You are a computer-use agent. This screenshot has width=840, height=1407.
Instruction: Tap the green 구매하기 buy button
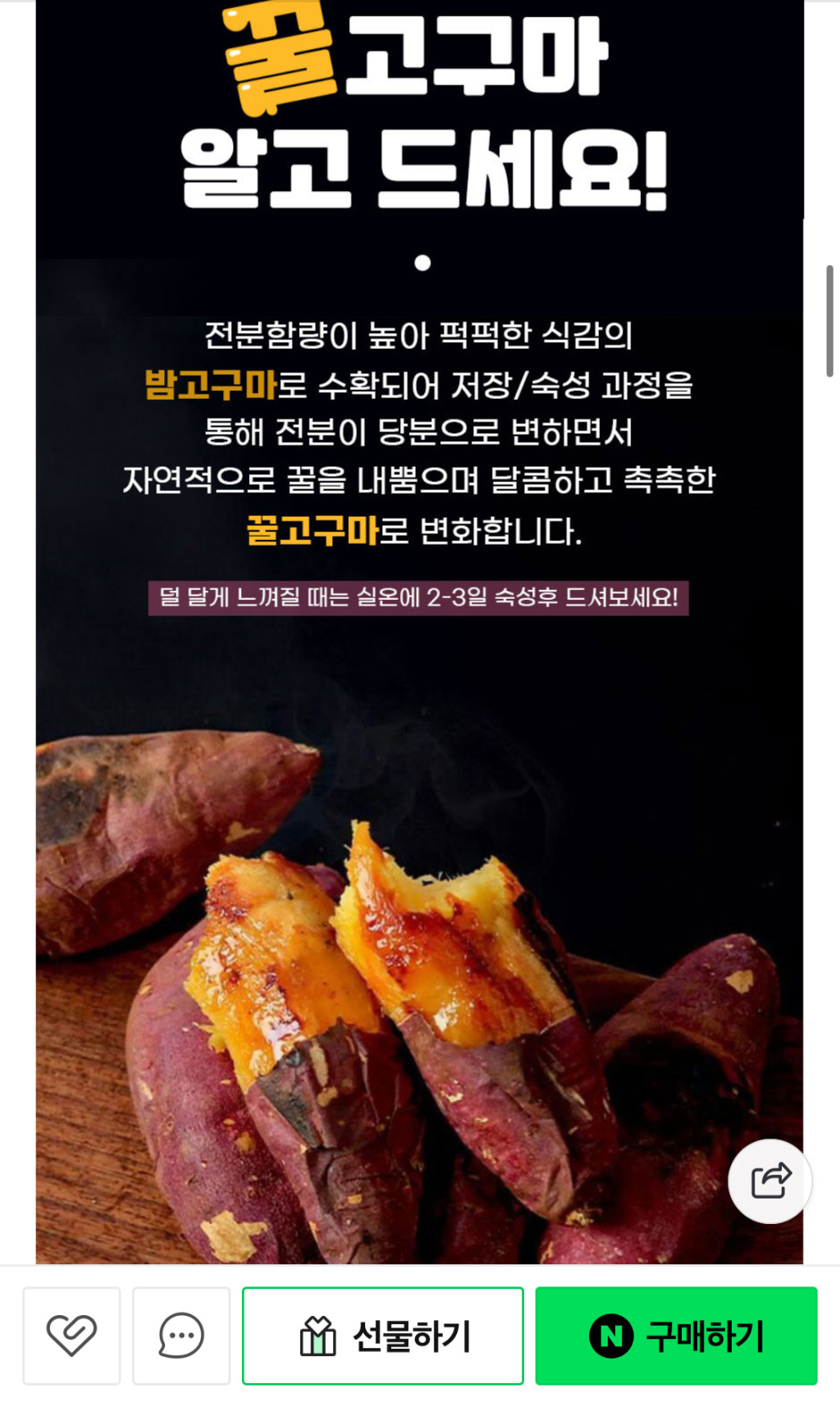(x=676, y=1336)
